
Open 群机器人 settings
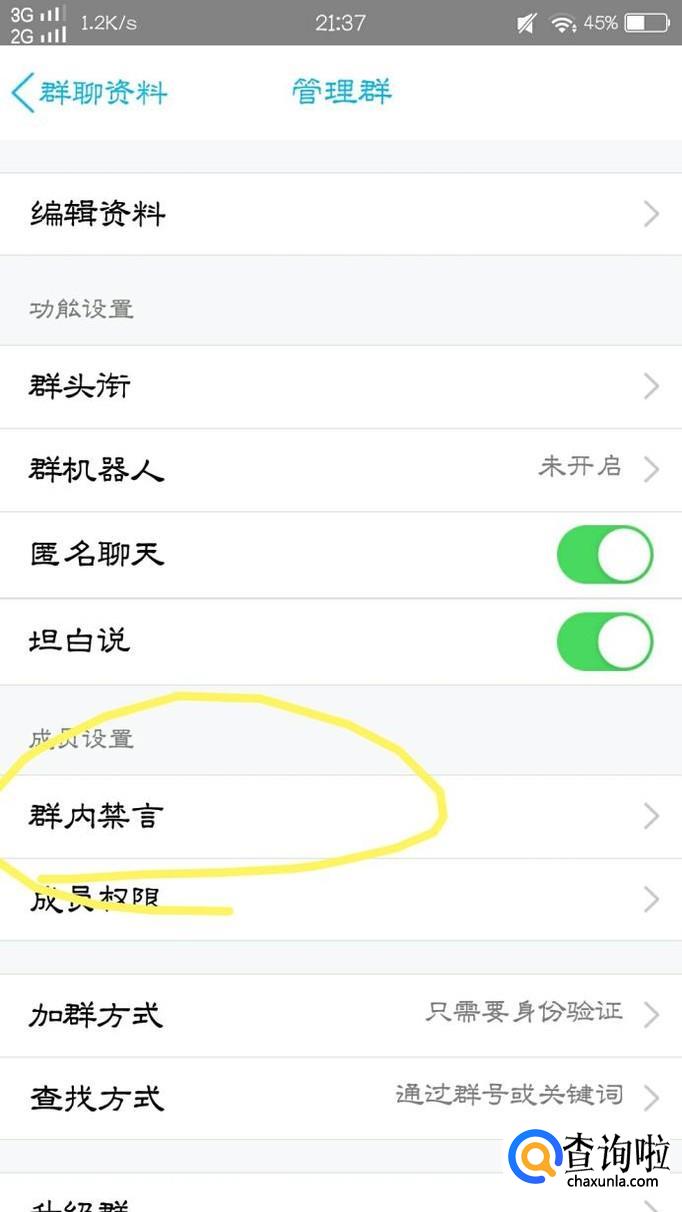click(x=340, y=469)
